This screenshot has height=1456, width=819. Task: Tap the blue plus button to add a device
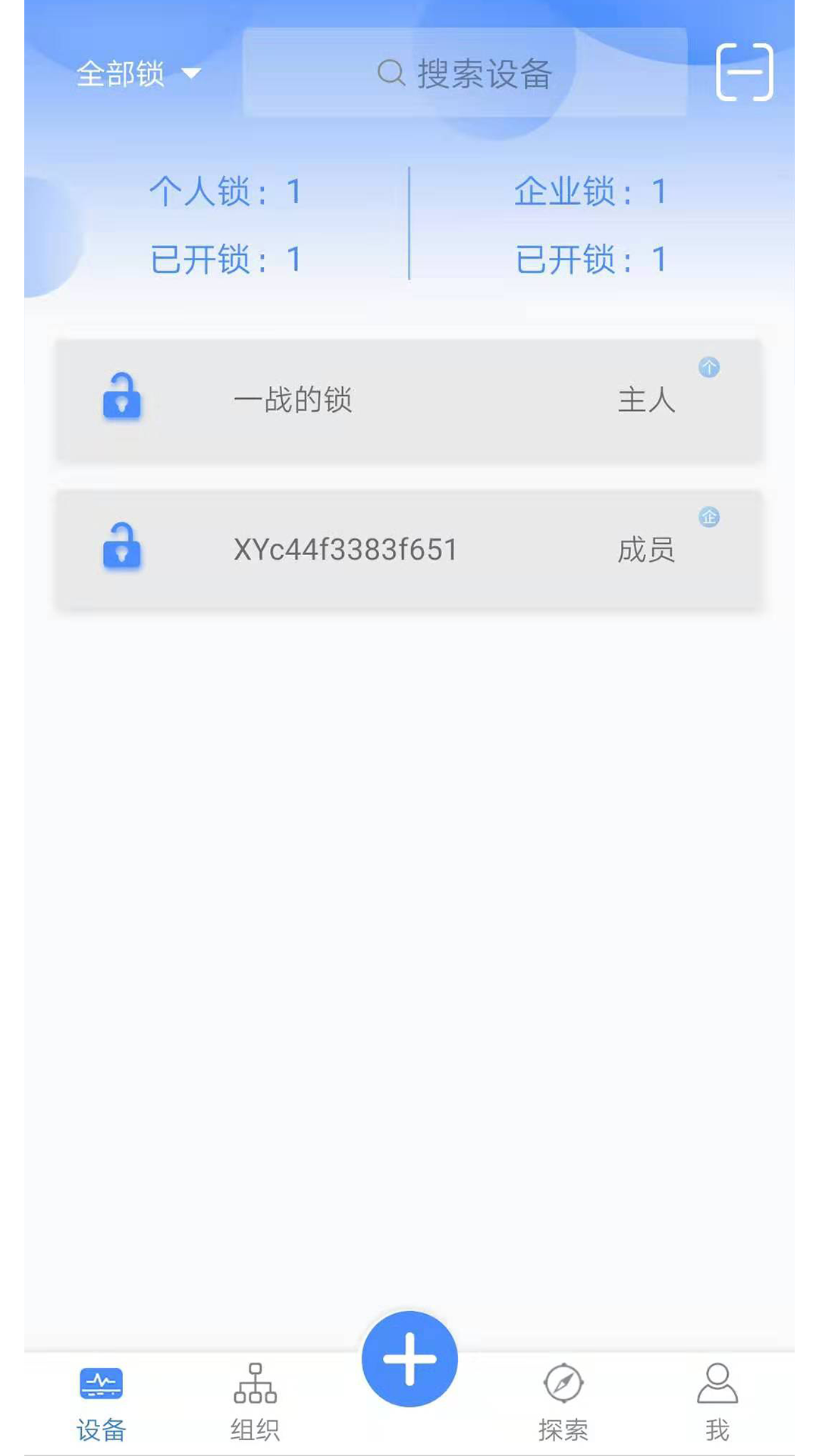[409, 1360]
